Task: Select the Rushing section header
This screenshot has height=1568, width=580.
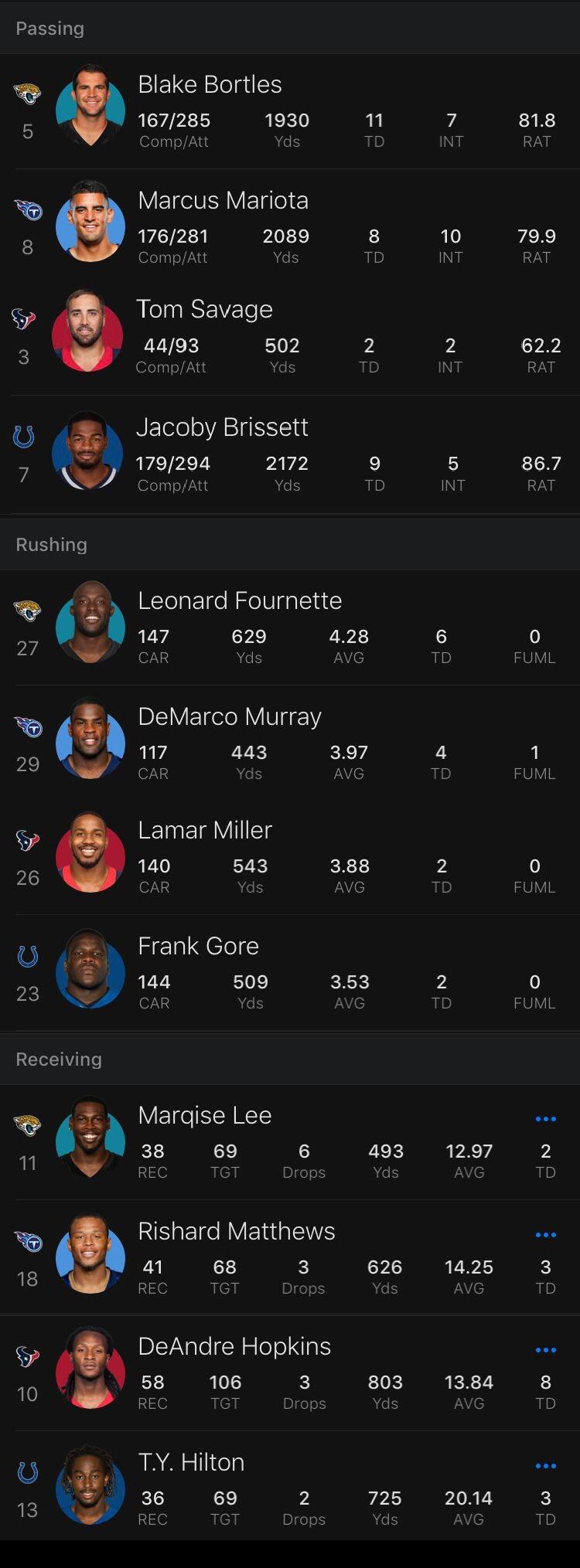Action: click(x=51, y=545)
